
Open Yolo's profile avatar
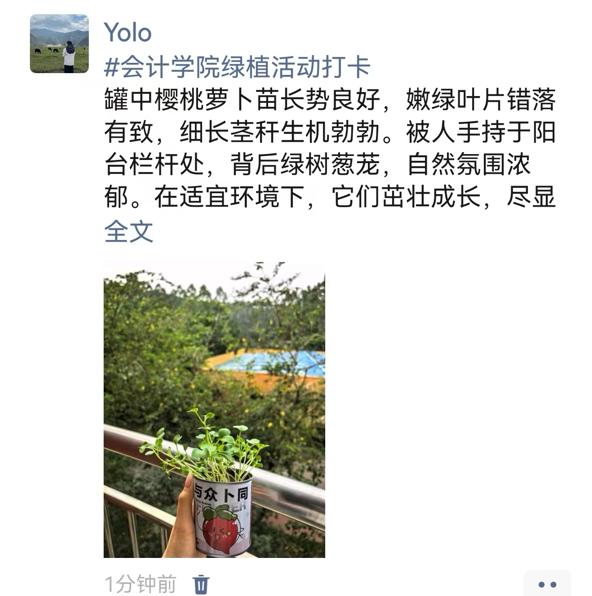[x=59, y=44]
